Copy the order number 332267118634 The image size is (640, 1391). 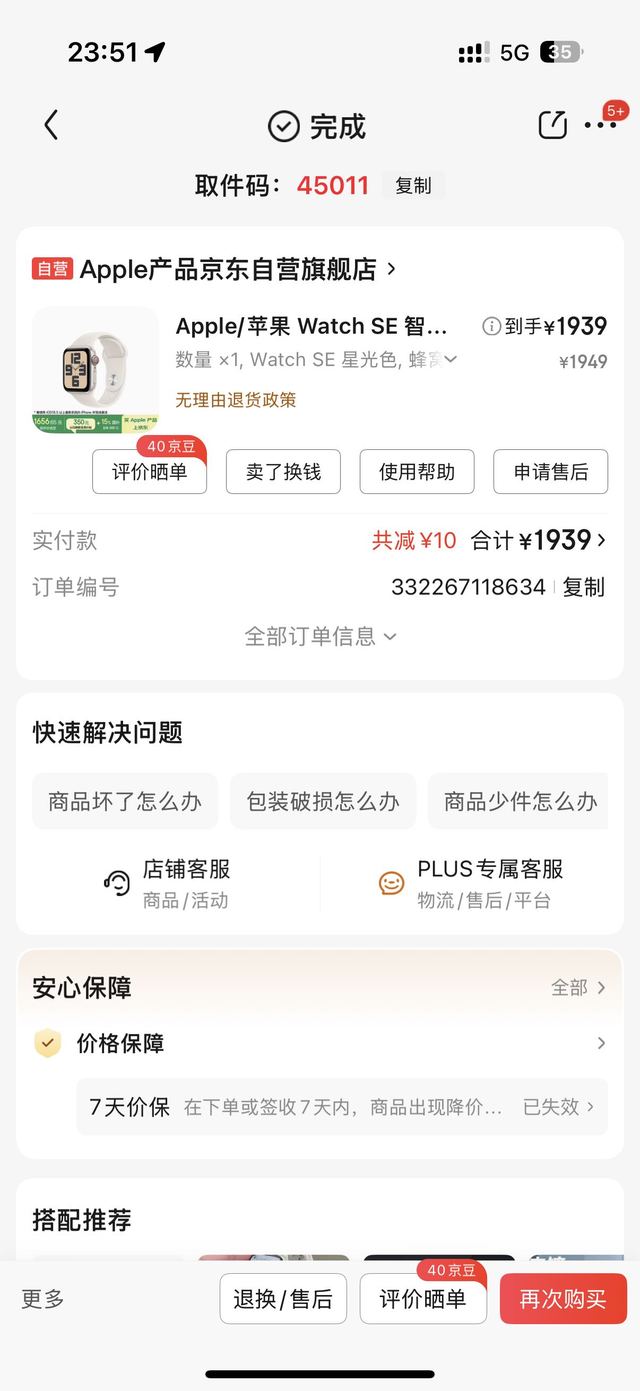(x=583, y=587)
